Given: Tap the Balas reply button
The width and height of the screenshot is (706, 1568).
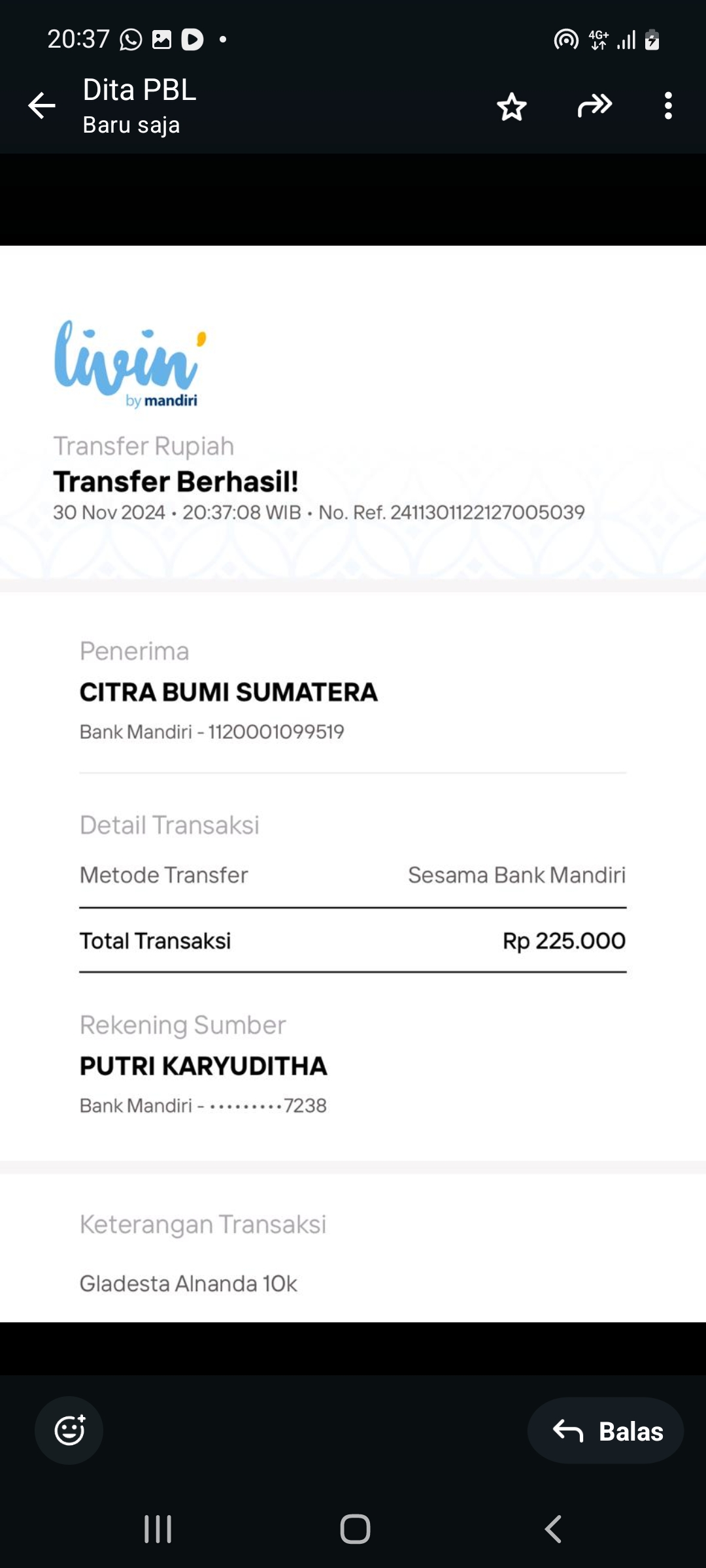Looking at the screenshot, I should coord(606,1431).
